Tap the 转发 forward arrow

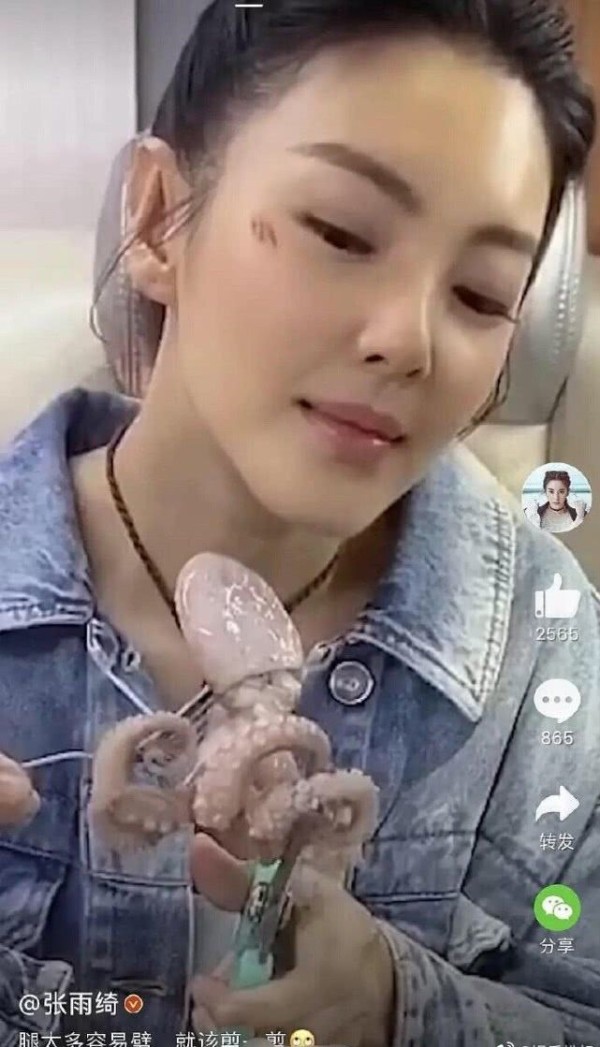coord(557,805)
